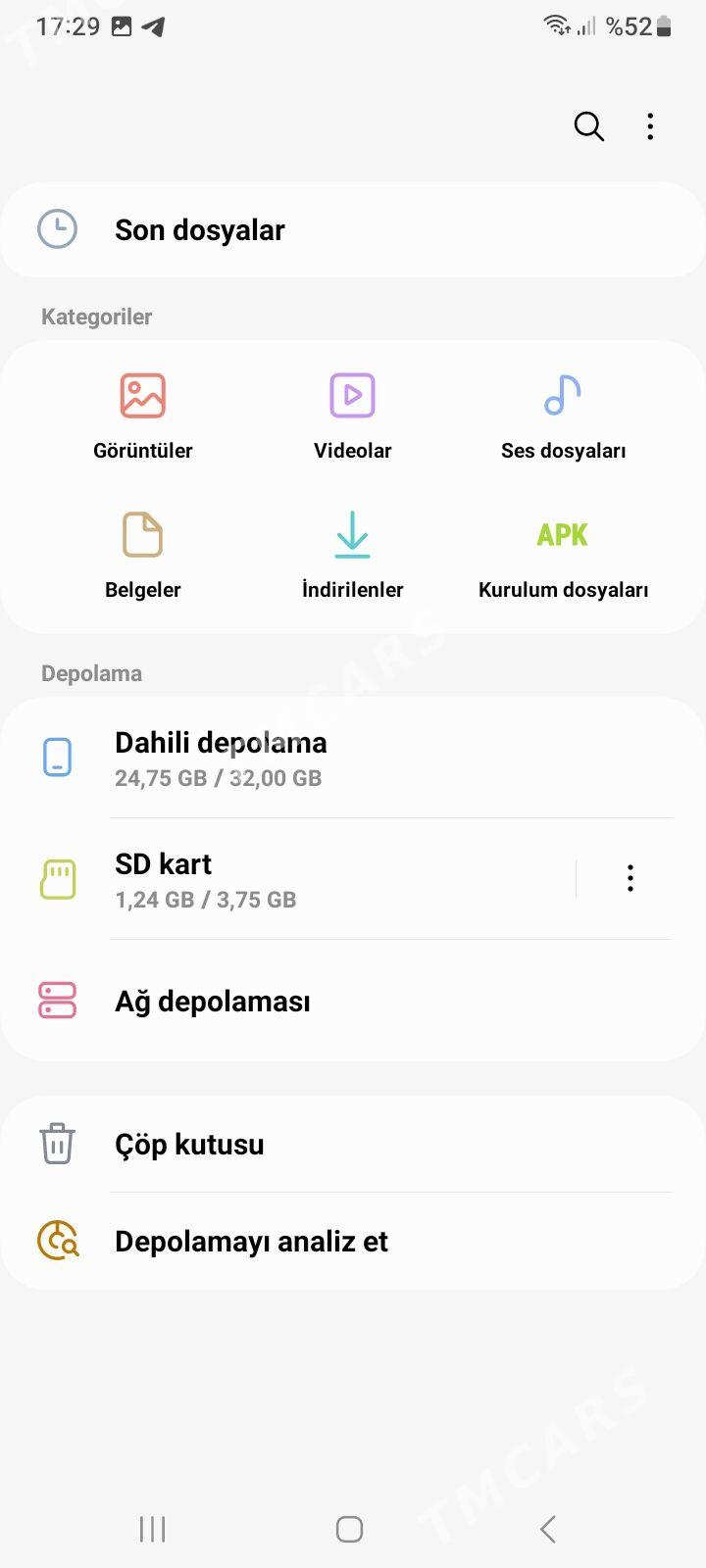Image resolution: width=706 pixels, height=1568 pixels.
Task: Tap the system home button
Action: pyautogui.click(x=349, y=1529)
